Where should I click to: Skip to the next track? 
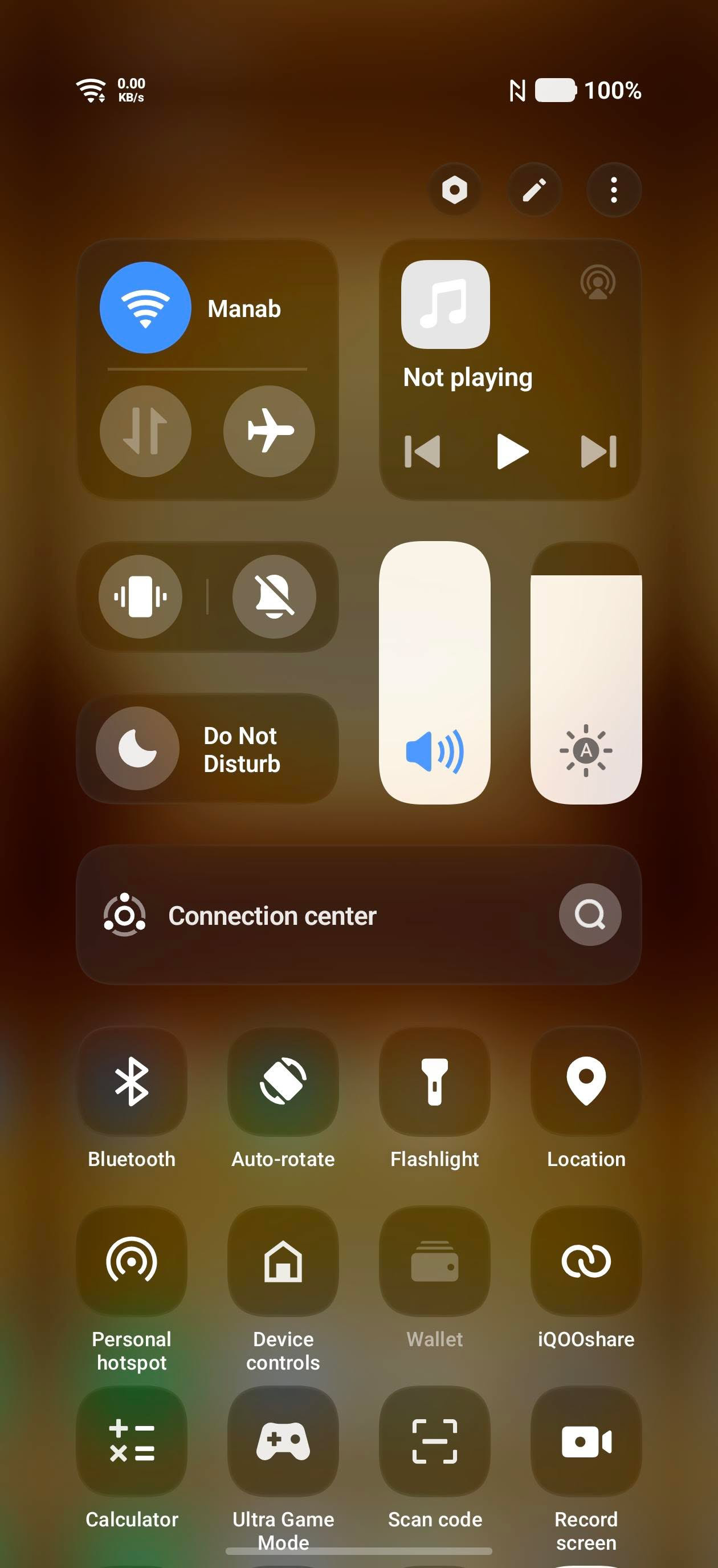tap(599, 452)
